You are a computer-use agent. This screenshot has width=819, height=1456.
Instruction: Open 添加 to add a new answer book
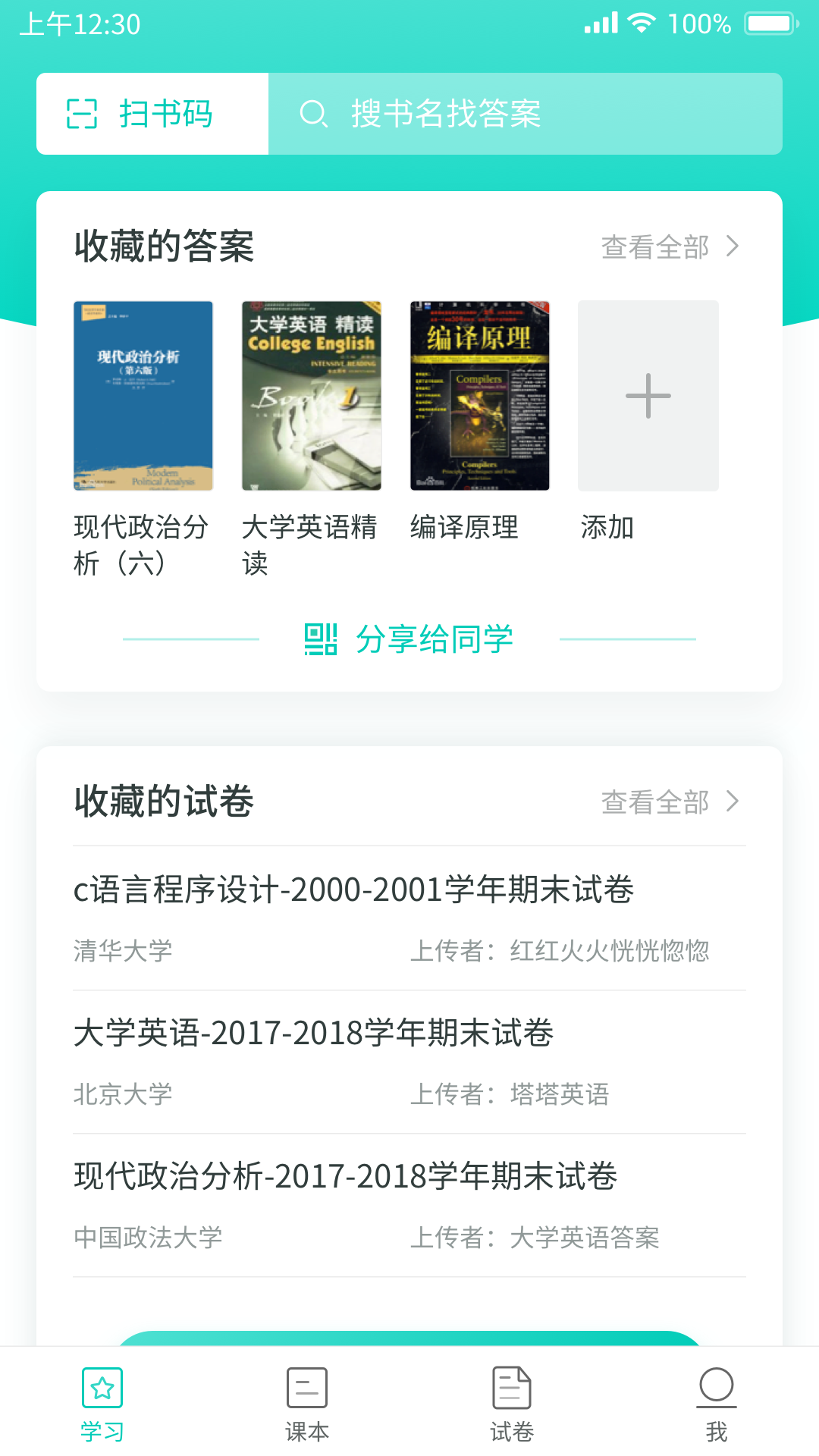608,528
